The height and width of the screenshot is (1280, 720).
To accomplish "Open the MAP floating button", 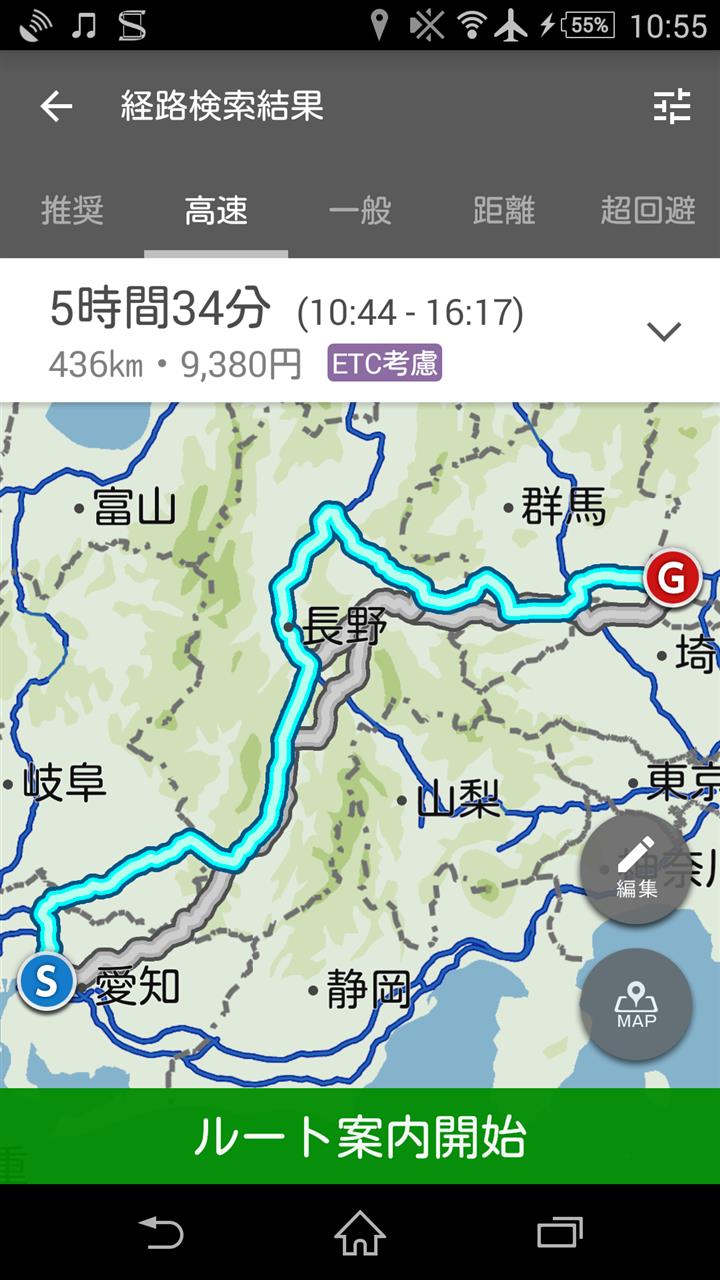I will click(636, 1004).
